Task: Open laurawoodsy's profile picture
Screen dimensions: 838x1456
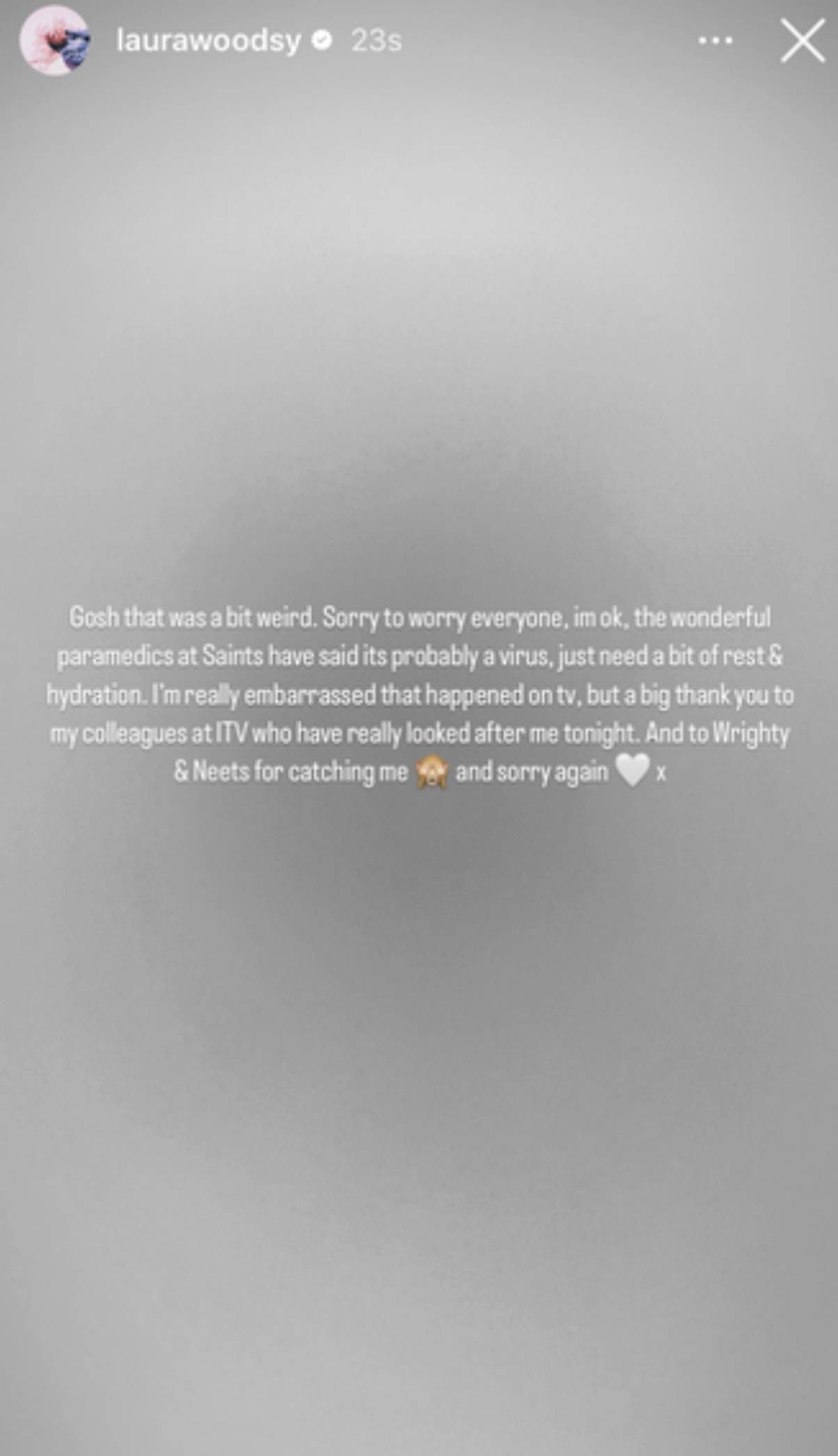Action: point(55,40)
